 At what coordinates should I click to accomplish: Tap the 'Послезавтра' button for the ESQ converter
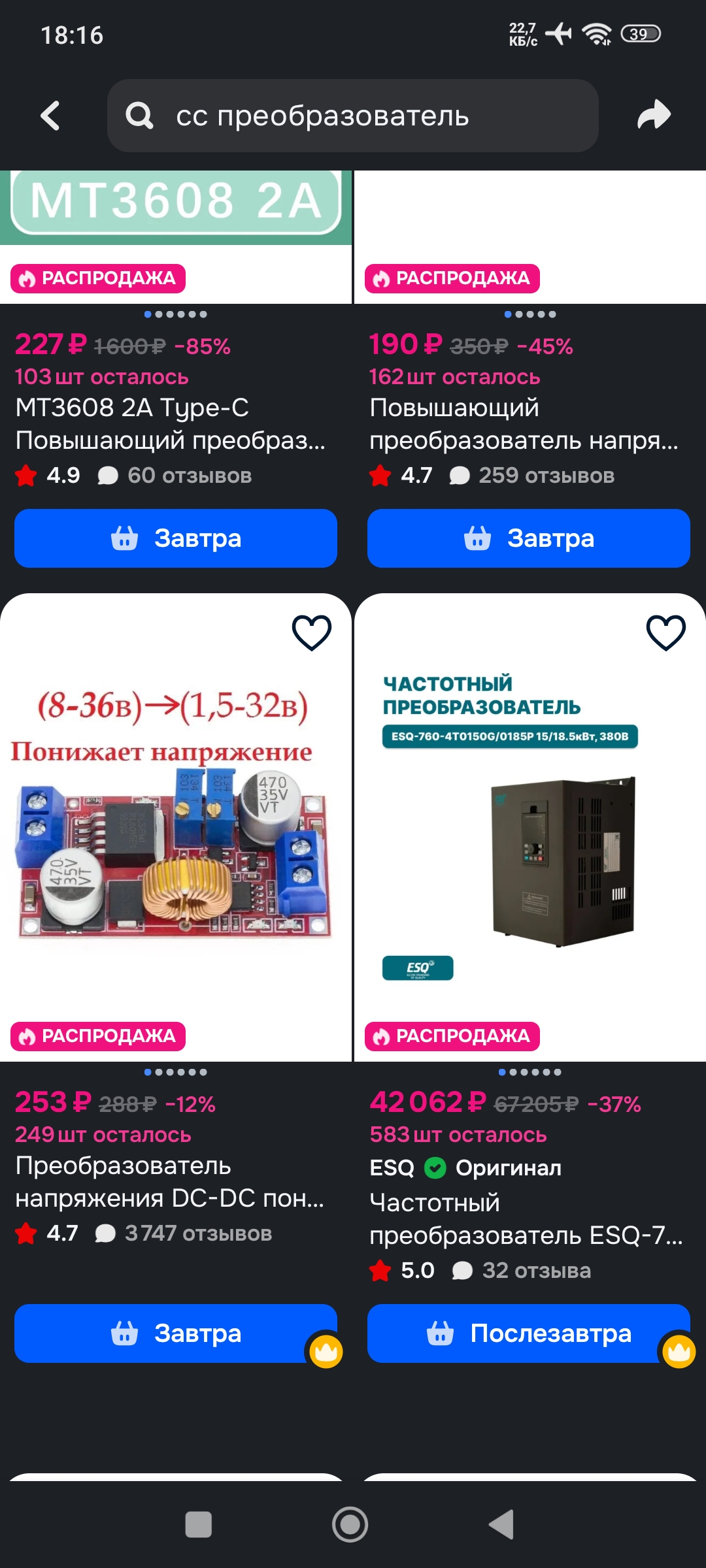(x=529, y=1333)
